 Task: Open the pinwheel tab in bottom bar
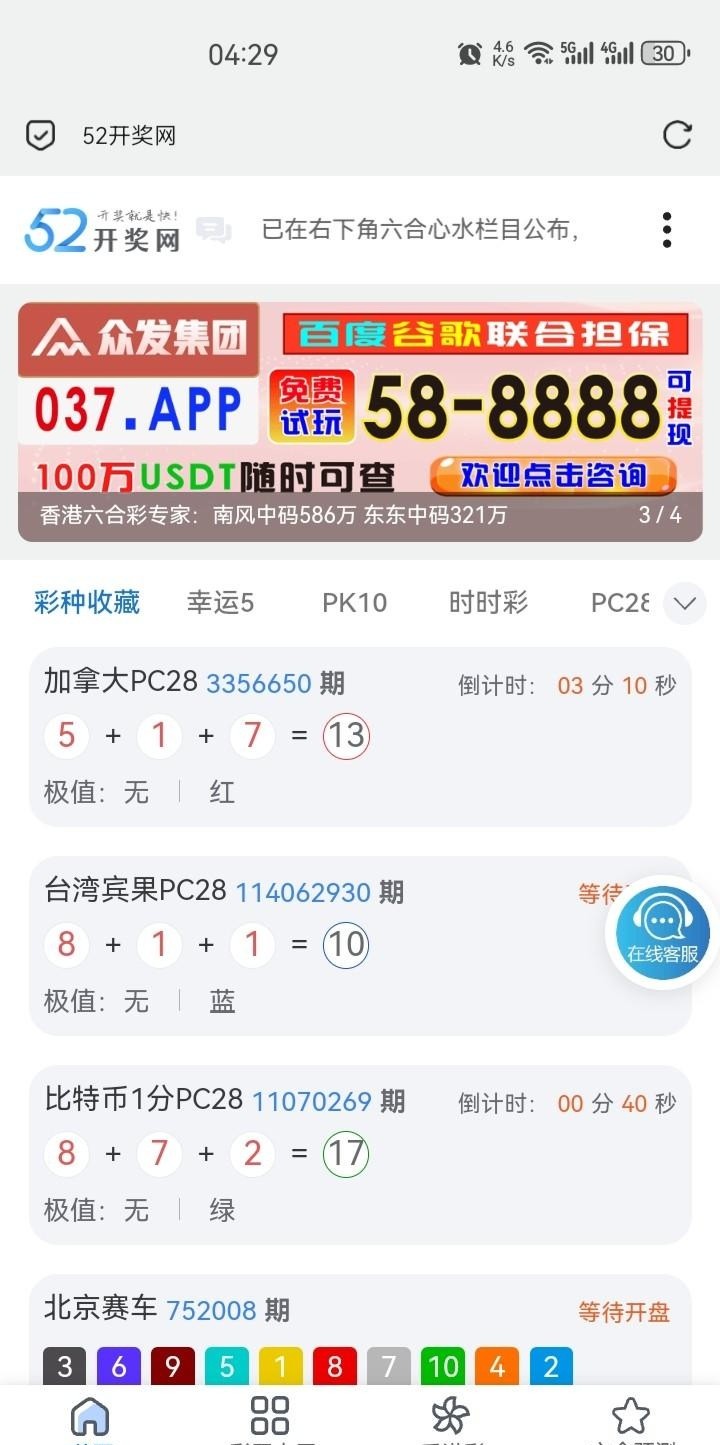coord(450,1416)
